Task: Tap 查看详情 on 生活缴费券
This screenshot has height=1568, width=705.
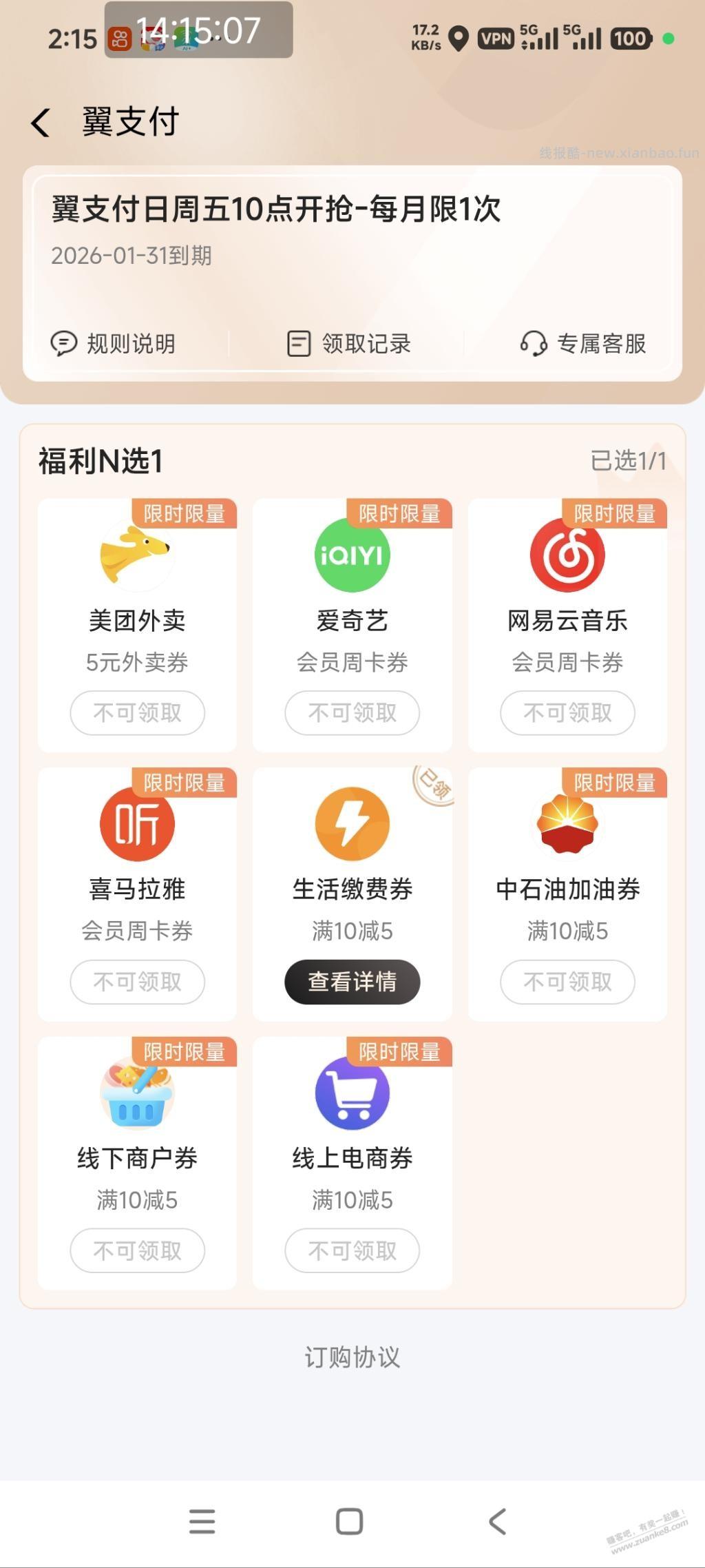Action: point(352,982)
